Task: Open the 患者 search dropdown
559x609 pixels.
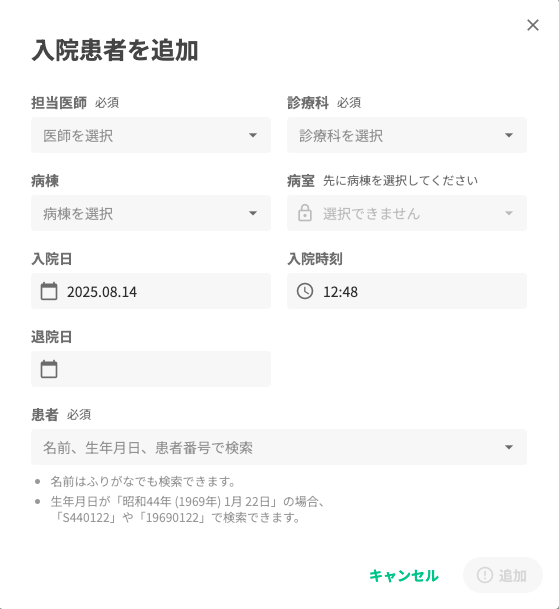Action: [279, 447]
